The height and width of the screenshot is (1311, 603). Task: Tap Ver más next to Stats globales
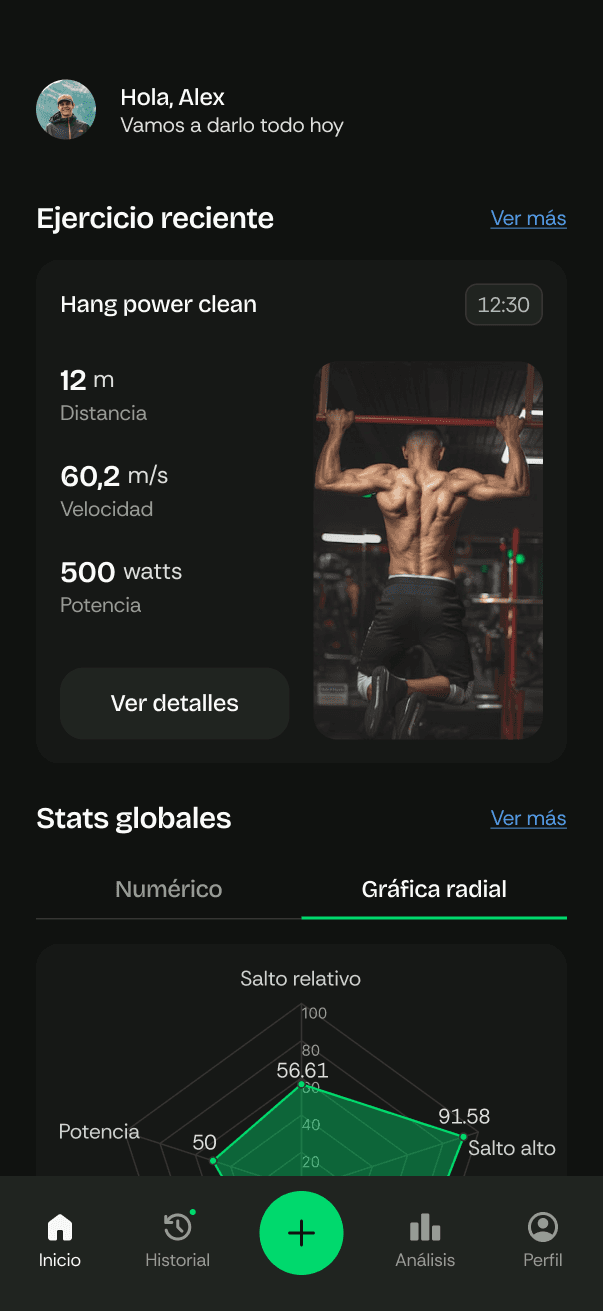coord(528,818)
